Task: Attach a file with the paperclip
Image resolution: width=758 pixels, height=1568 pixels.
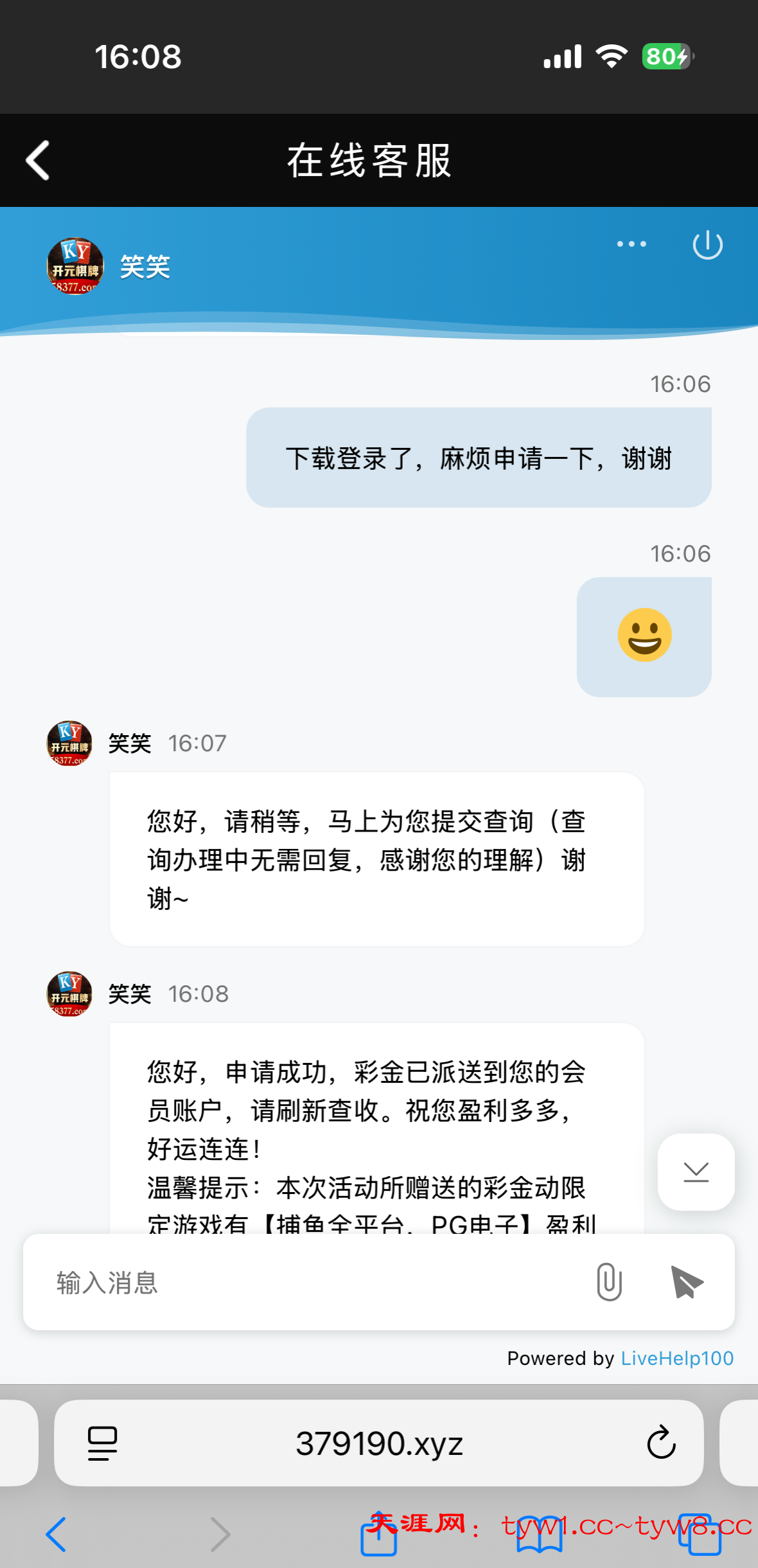Action: click(609, 1282)
